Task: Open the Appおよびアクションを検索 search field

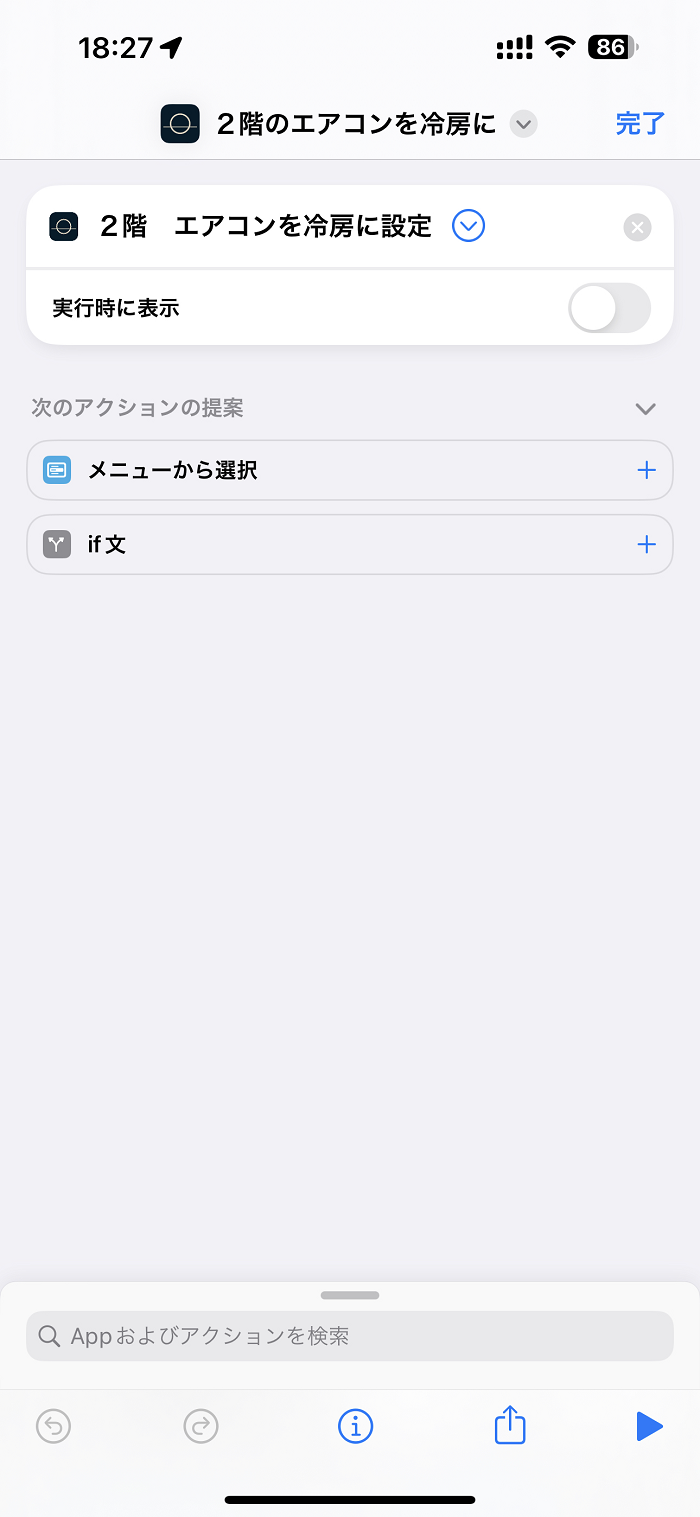Action: 350,1336
